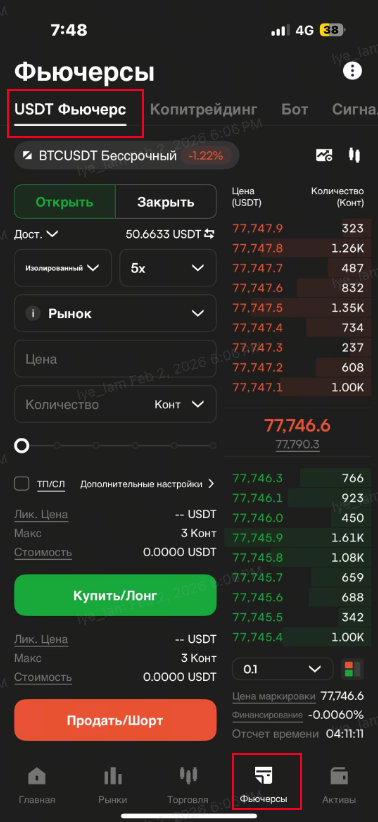Open the Рынок order type dropdown
This screenshot has height=822, width=378.
pyautogui.click(x=115, y=313)
